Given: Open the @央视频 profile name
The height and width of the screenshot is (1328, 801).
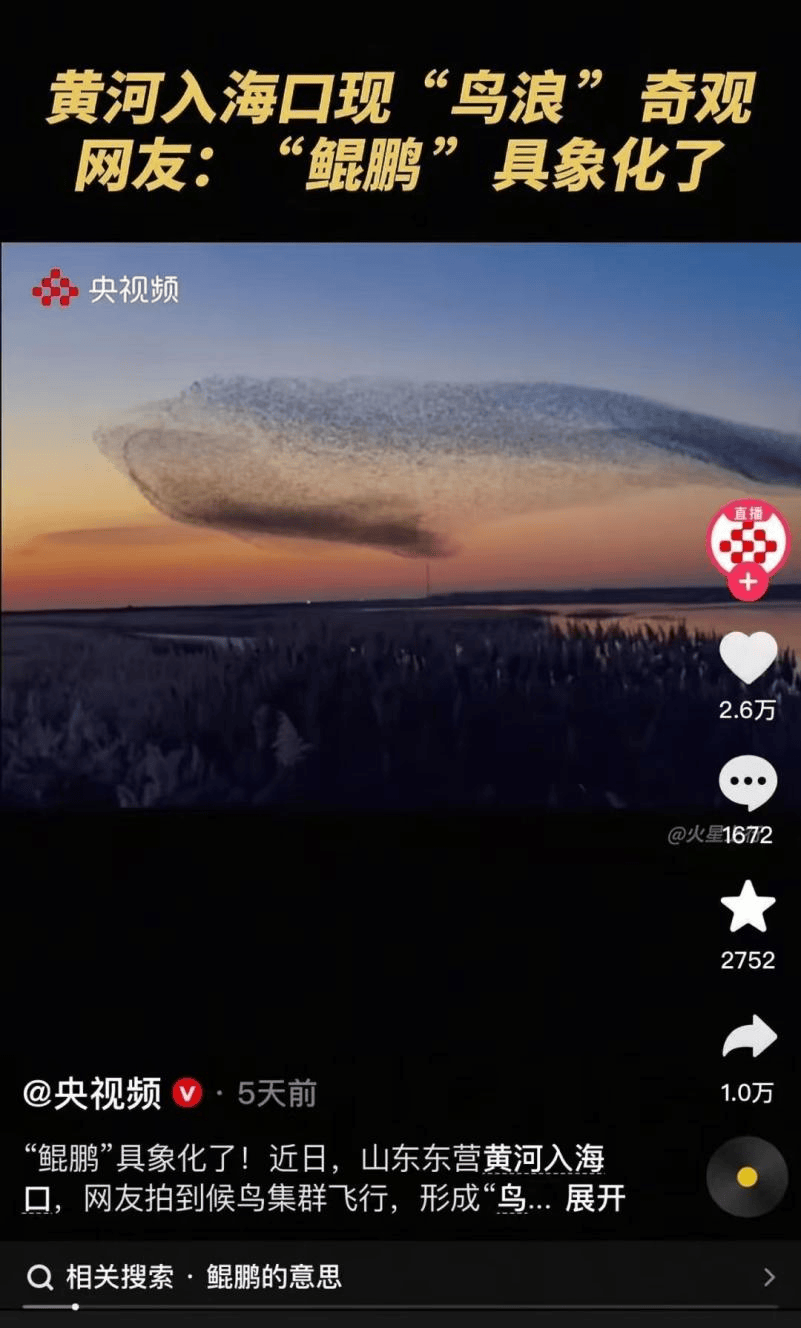Looking at the screenshot, I should (92, 1094).
